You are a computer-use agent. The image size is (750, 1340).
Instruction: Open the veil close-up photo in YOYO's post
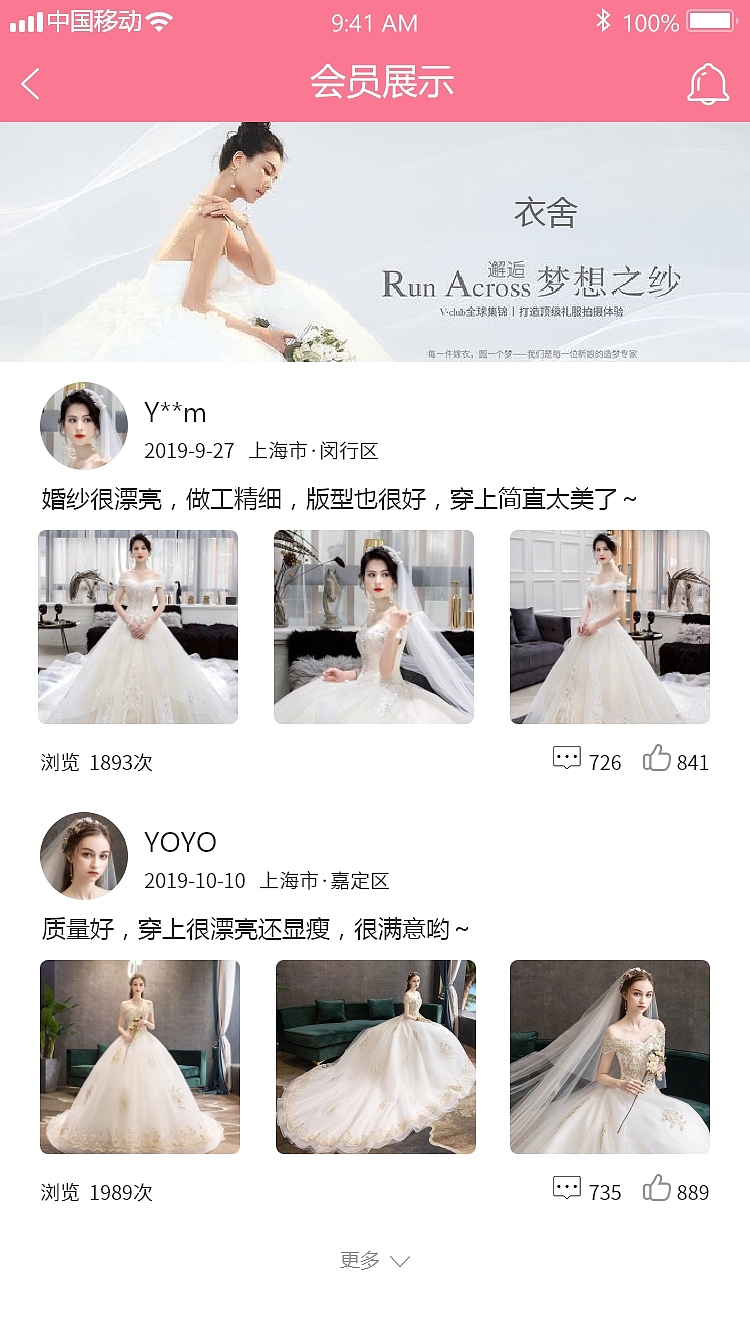(610, 1055)
